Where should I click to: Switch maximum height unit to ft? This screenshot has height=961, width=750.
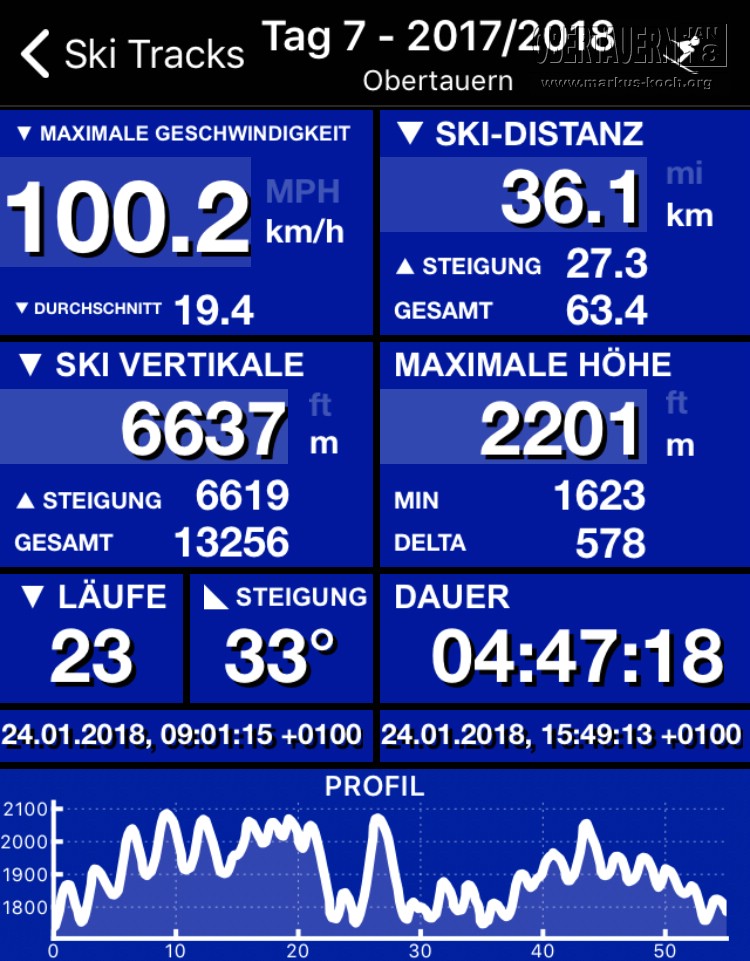click(677, 403)
